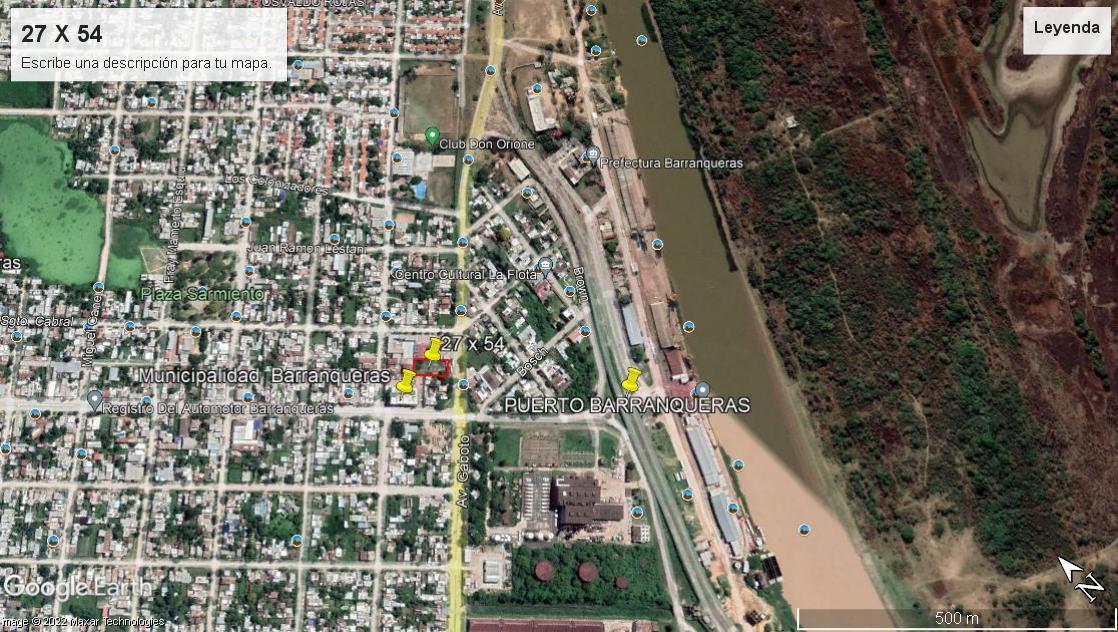Screen dimensions: 1118x632
Task: Open the Leyenda panel
Action: (x=1066, y=28)
